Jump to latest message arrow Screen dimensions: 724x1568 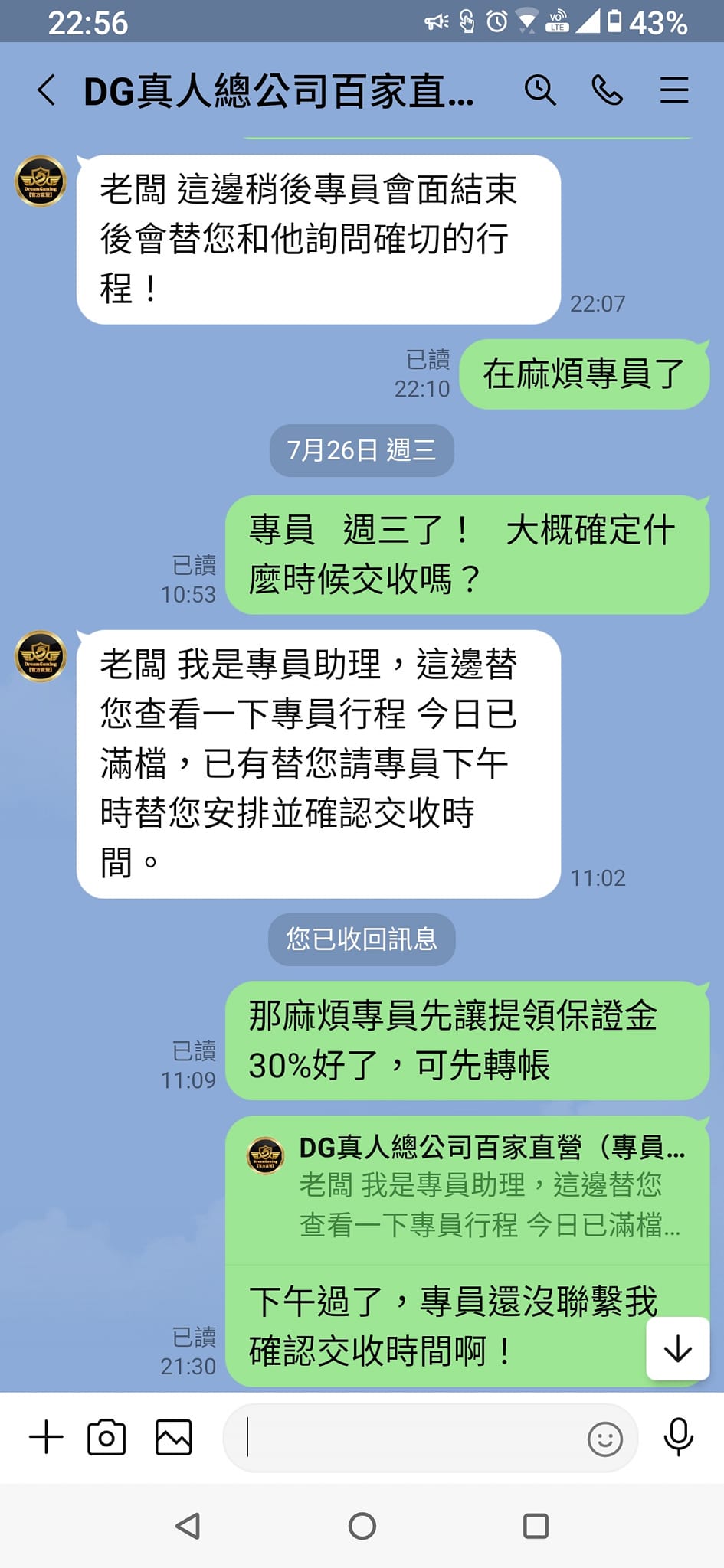[677, 1349]
